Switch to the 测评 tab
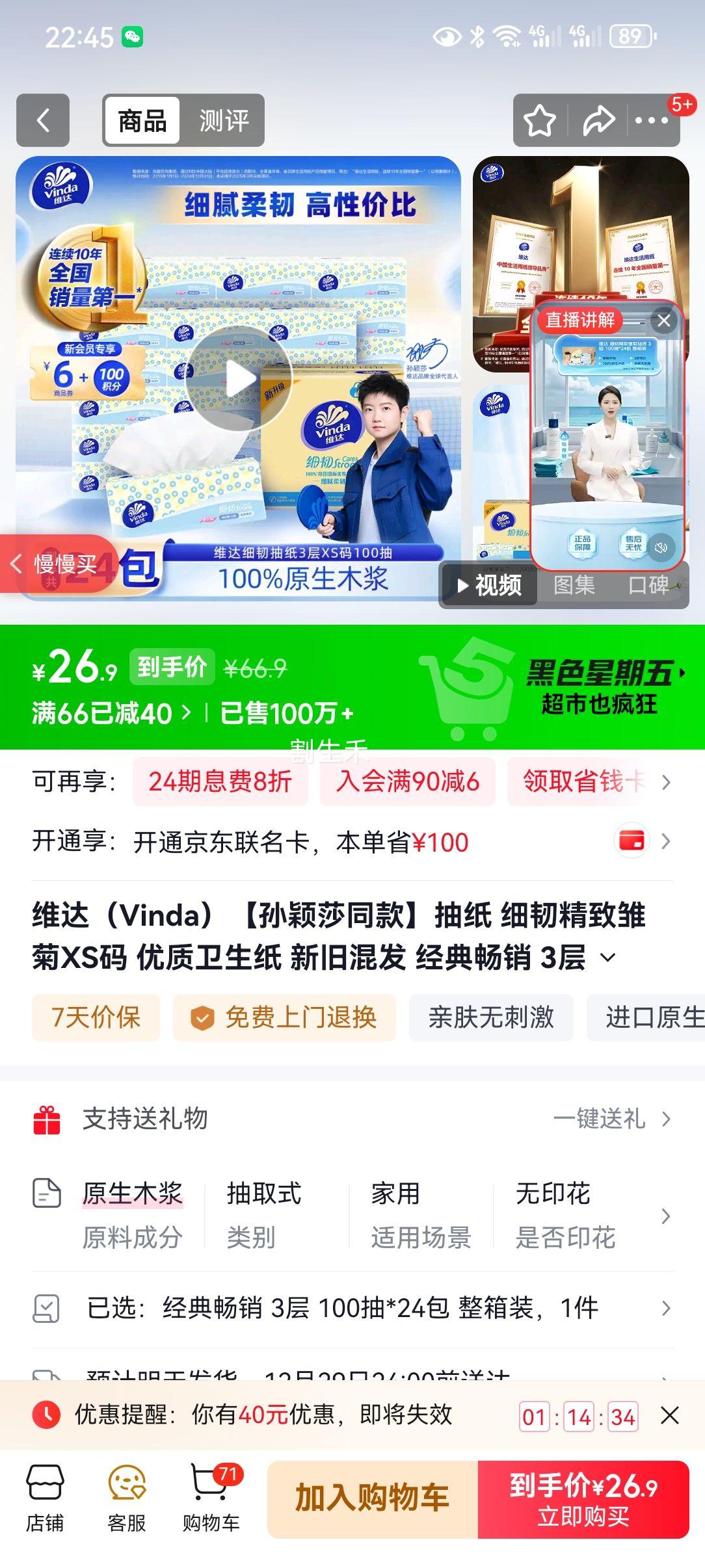This screenshot has width=705, height=1568. [x=224, y=120]
